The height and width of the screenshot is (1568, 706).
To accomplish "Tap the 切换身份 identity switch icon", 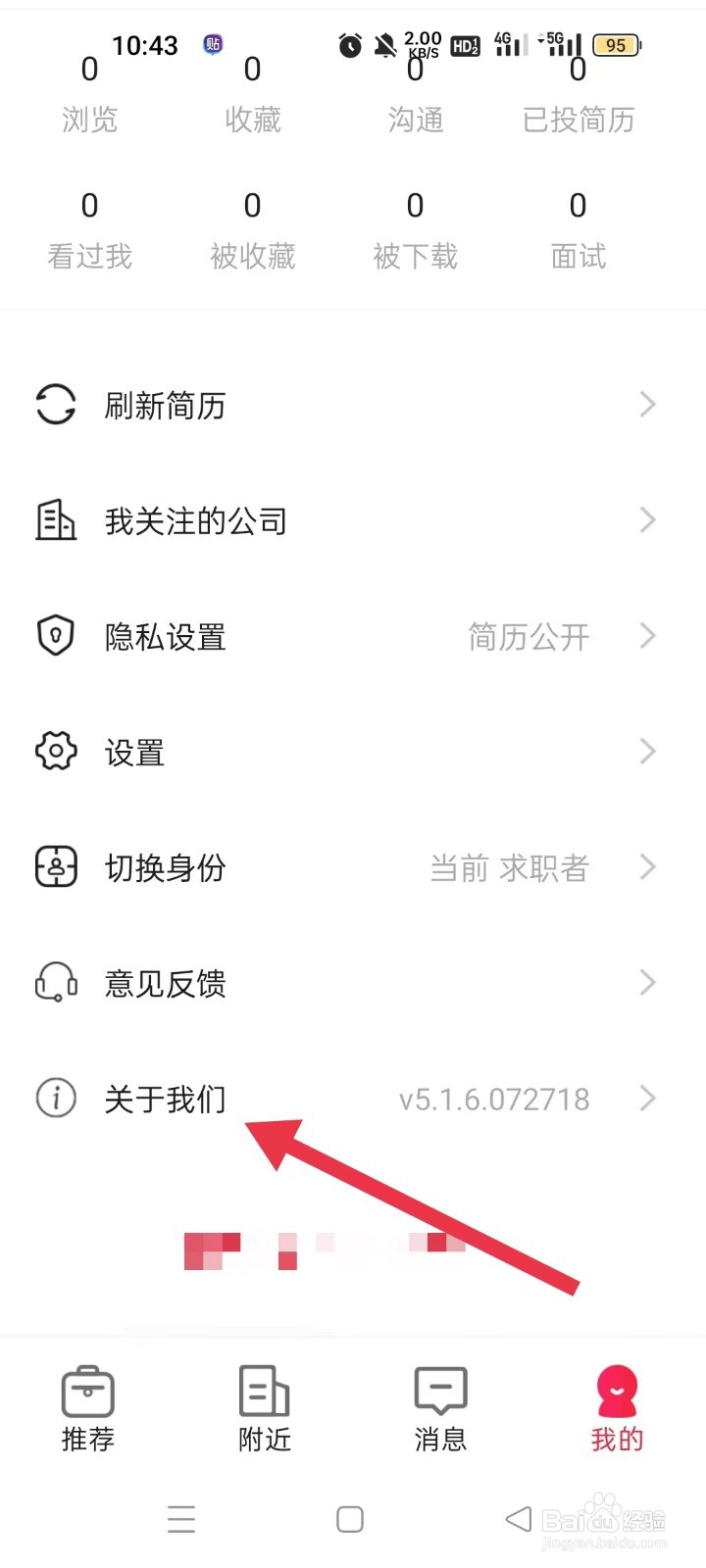I will 55,866.
